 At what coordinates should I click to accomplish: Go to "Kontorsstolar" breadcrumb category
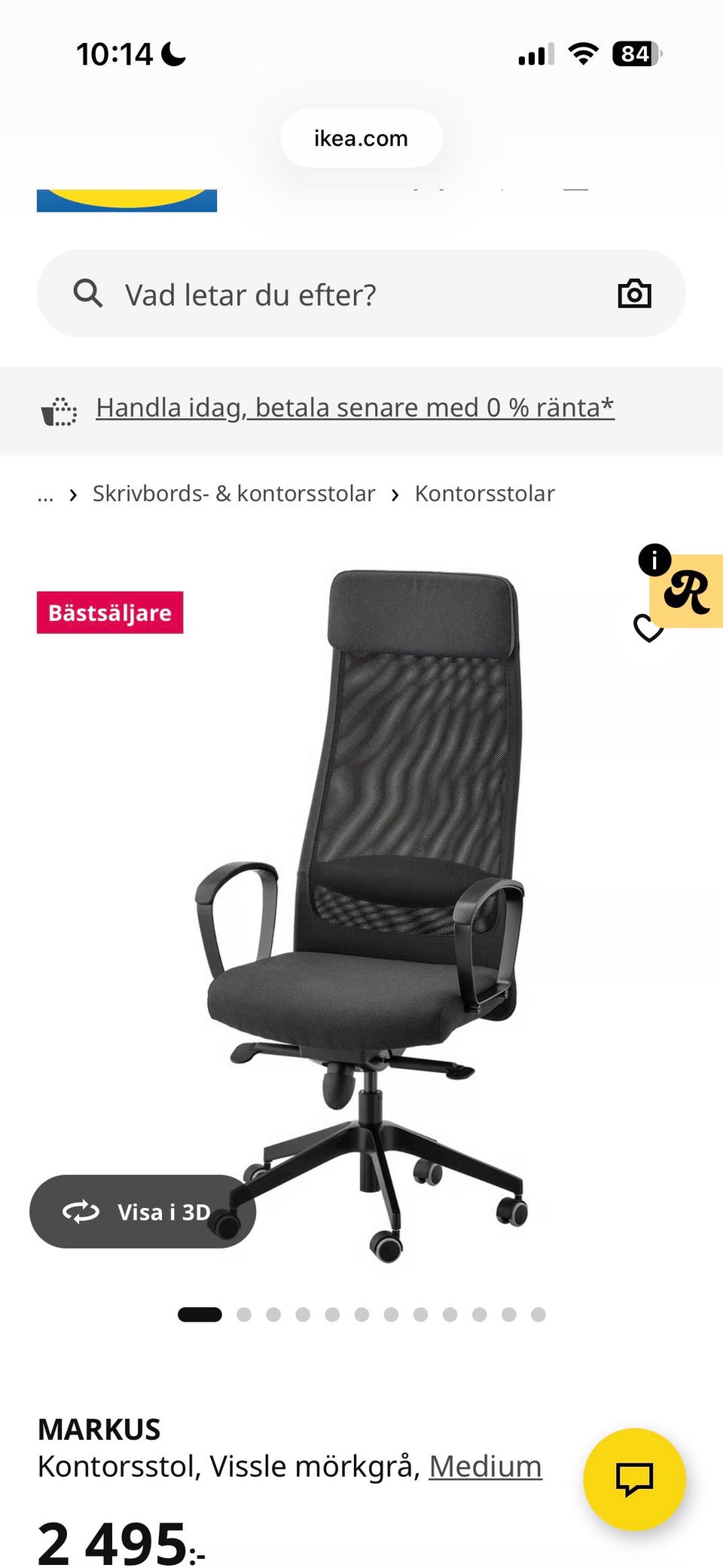point(485,493)
